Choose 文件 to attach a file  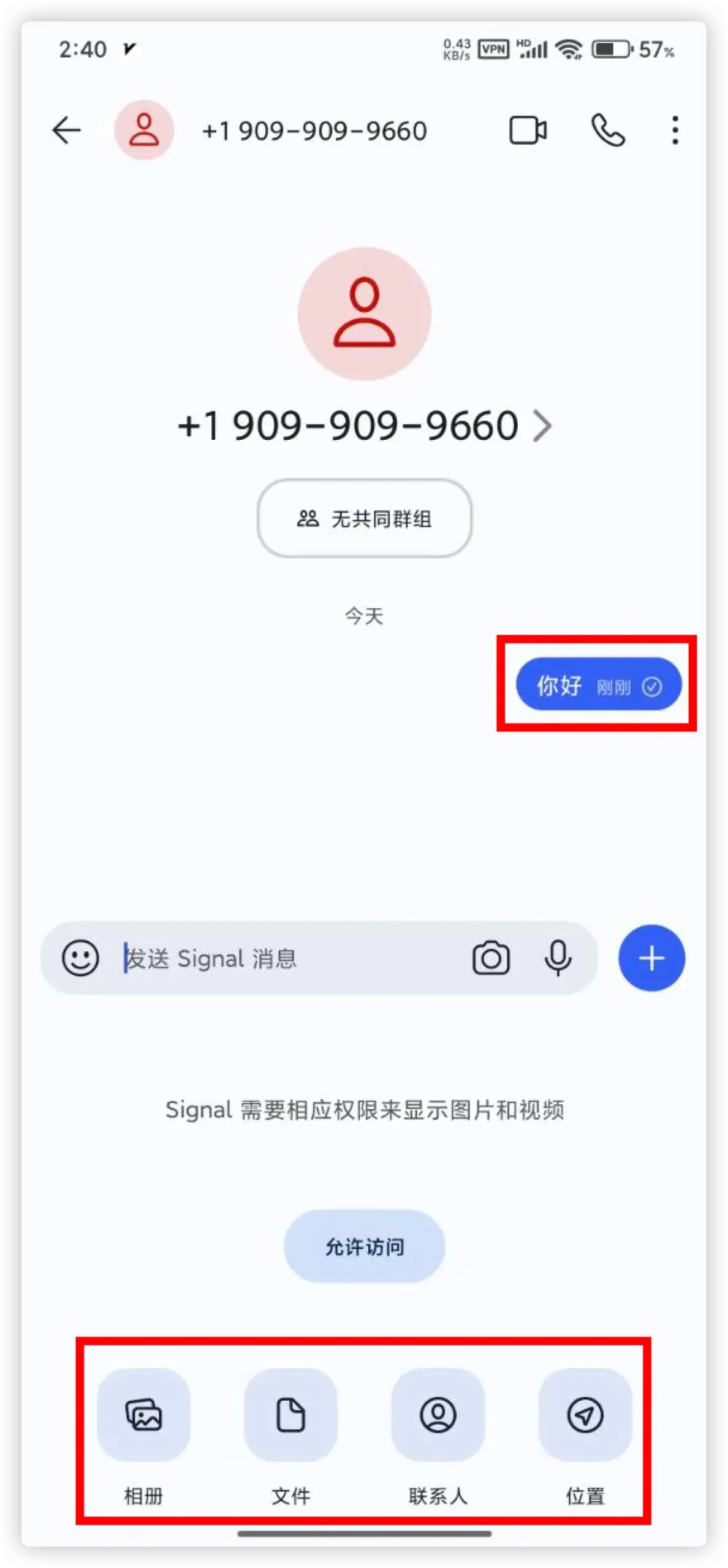coord(290,1415)
